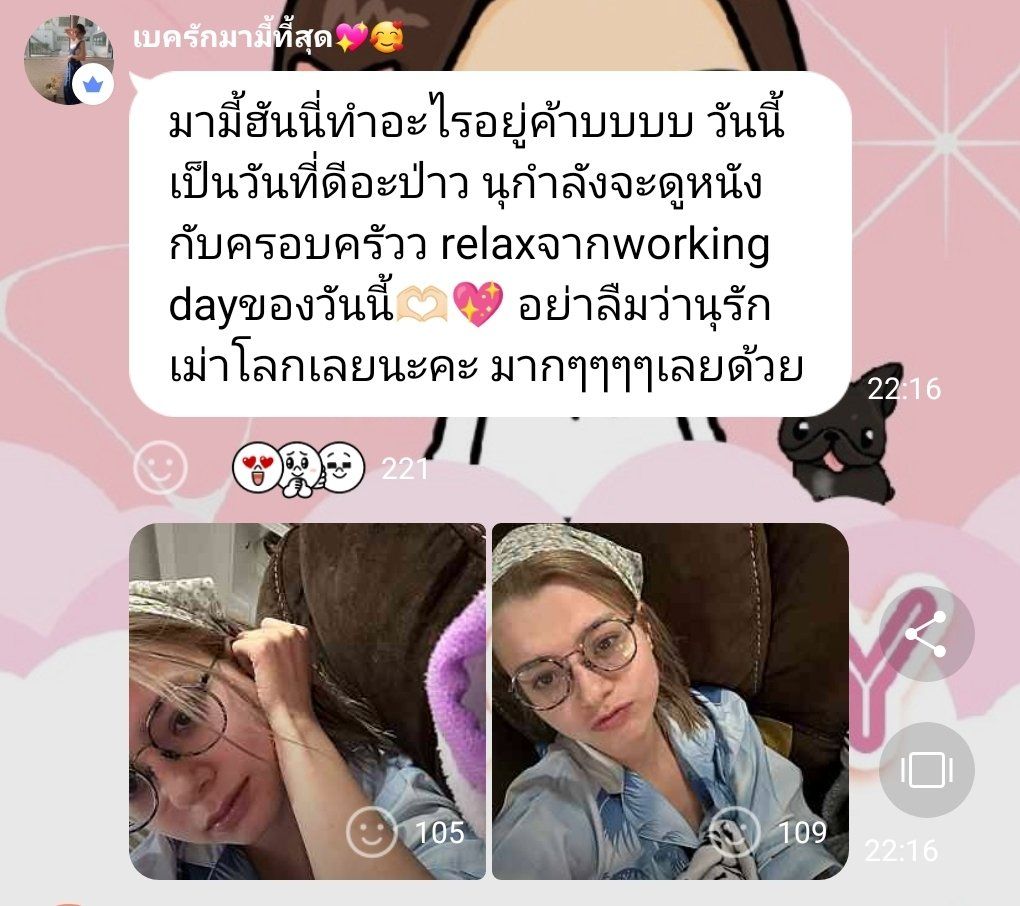Share the photos using the share icon

(x=926, y=635)
